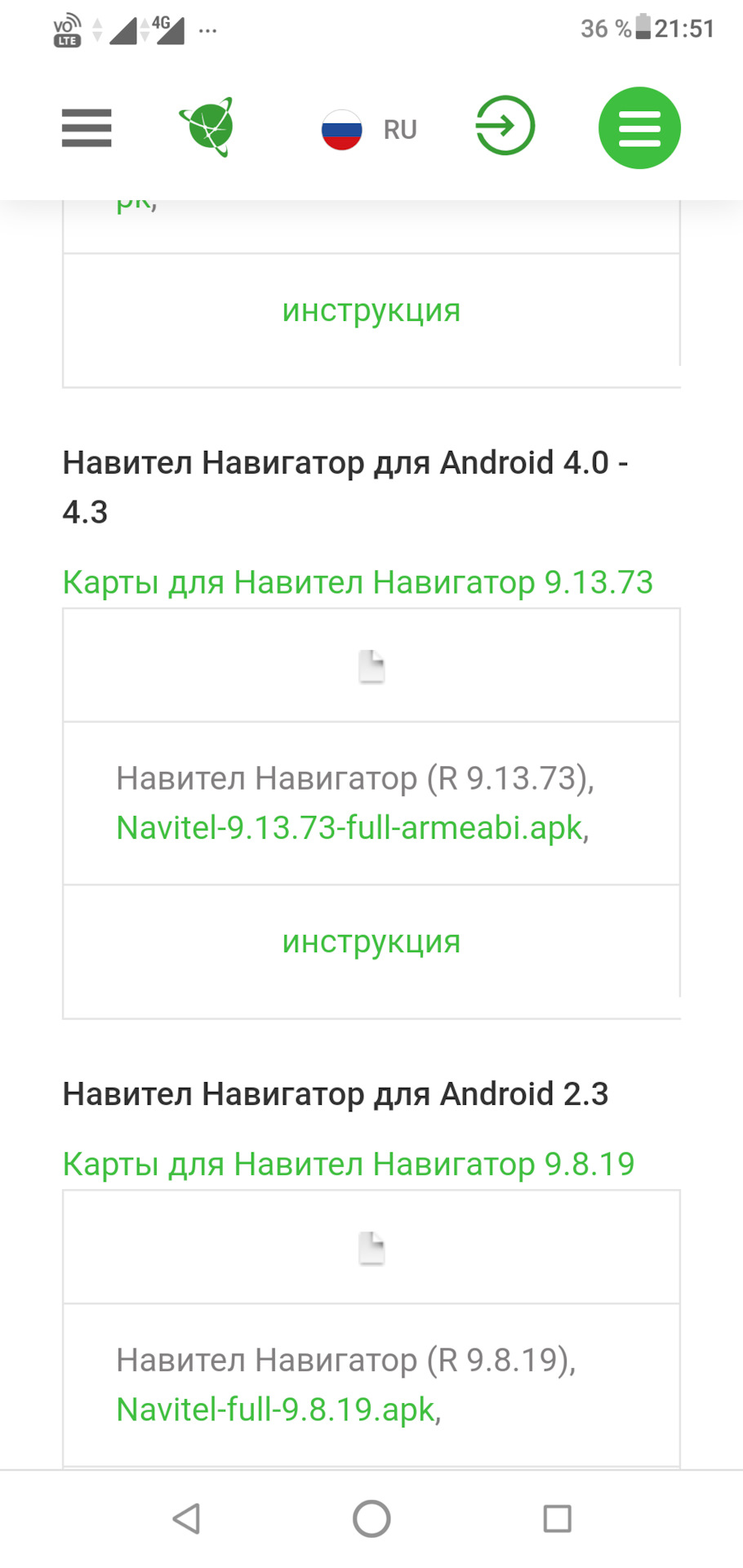Open the инструкция link above Android 4.0 - 4.3
Image resolution: width=743 pixels, height=1568 pixels.
371,311
